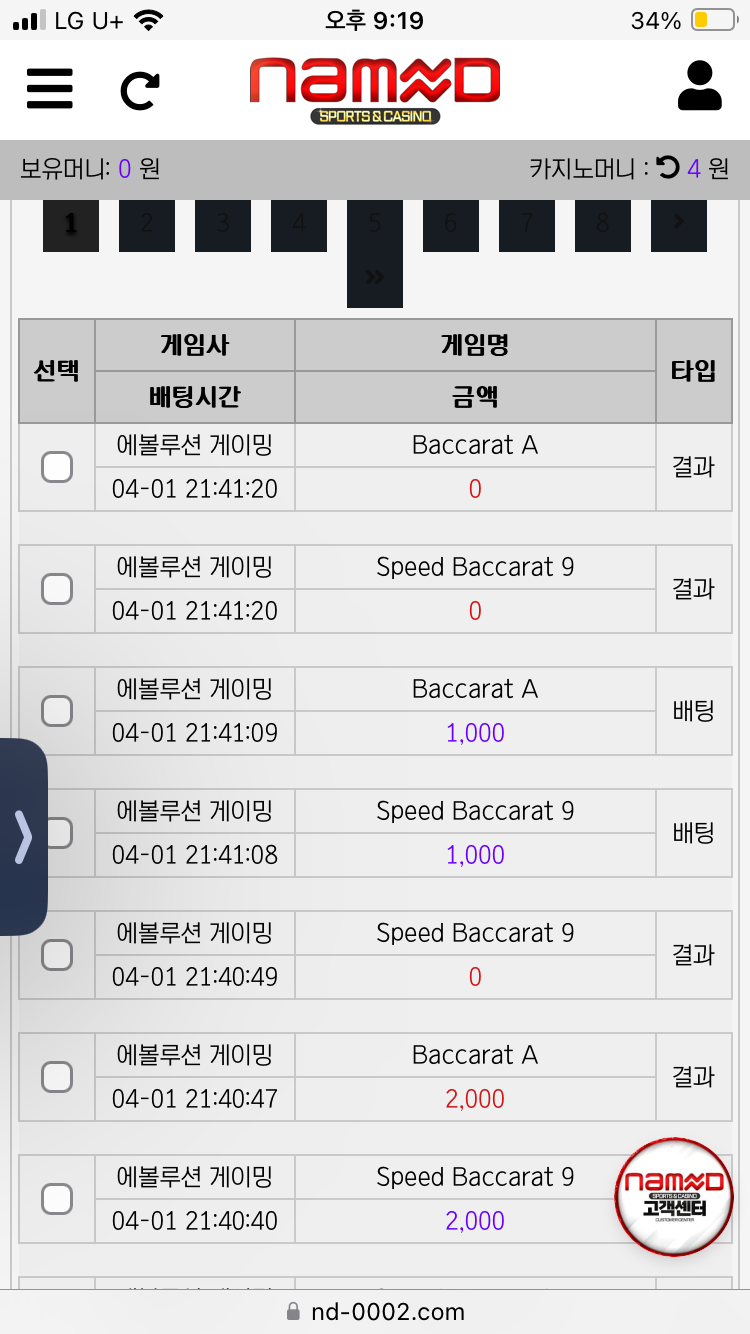Open the user profile icon
This screenshot has height=1334, width=750.
click(699, 86)
